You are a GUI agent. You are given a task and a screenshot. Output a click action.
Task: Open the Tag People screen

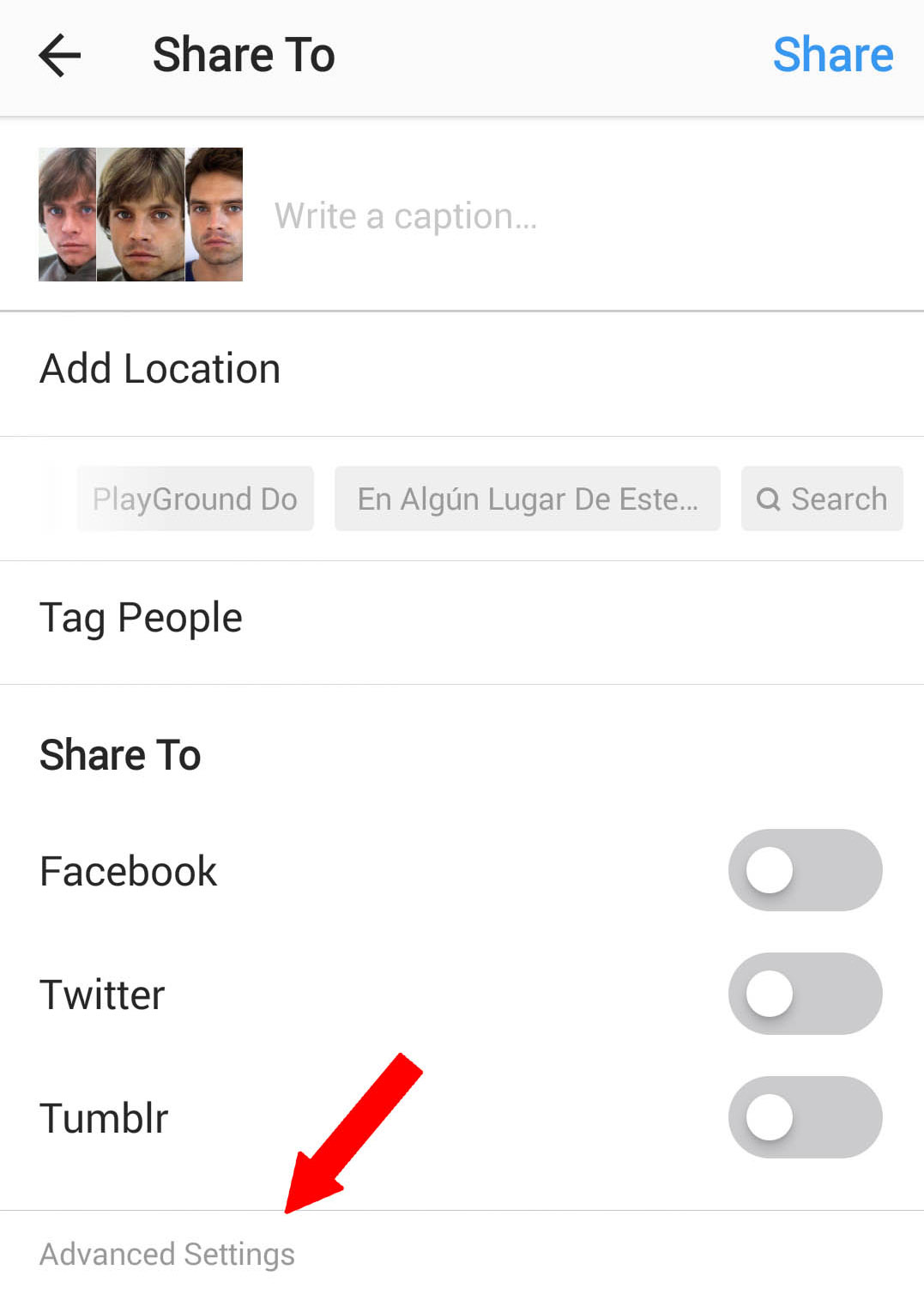click(x=140, y=617)
